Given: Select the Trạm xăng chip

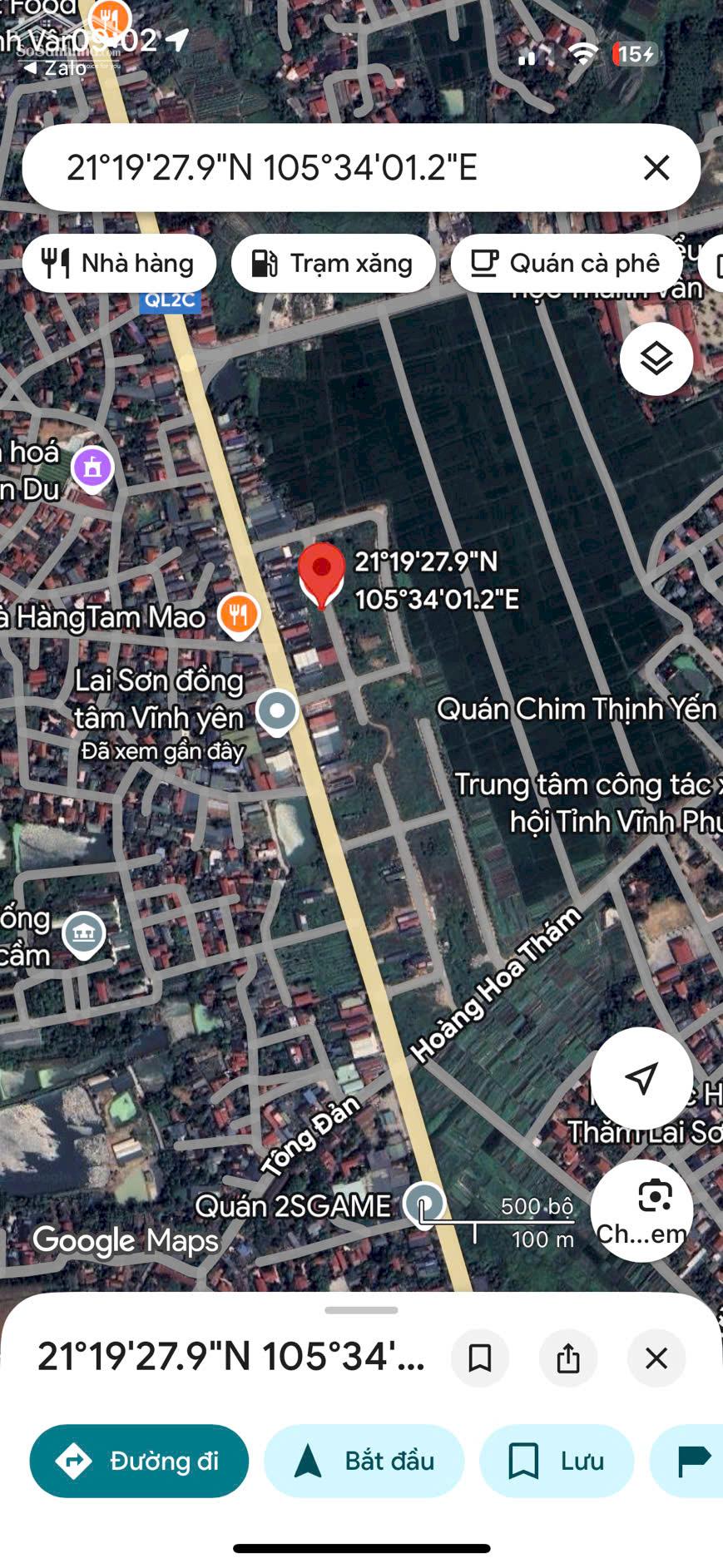Looking at the screenshot, I should pyautogui.click(x=333, y=264).
